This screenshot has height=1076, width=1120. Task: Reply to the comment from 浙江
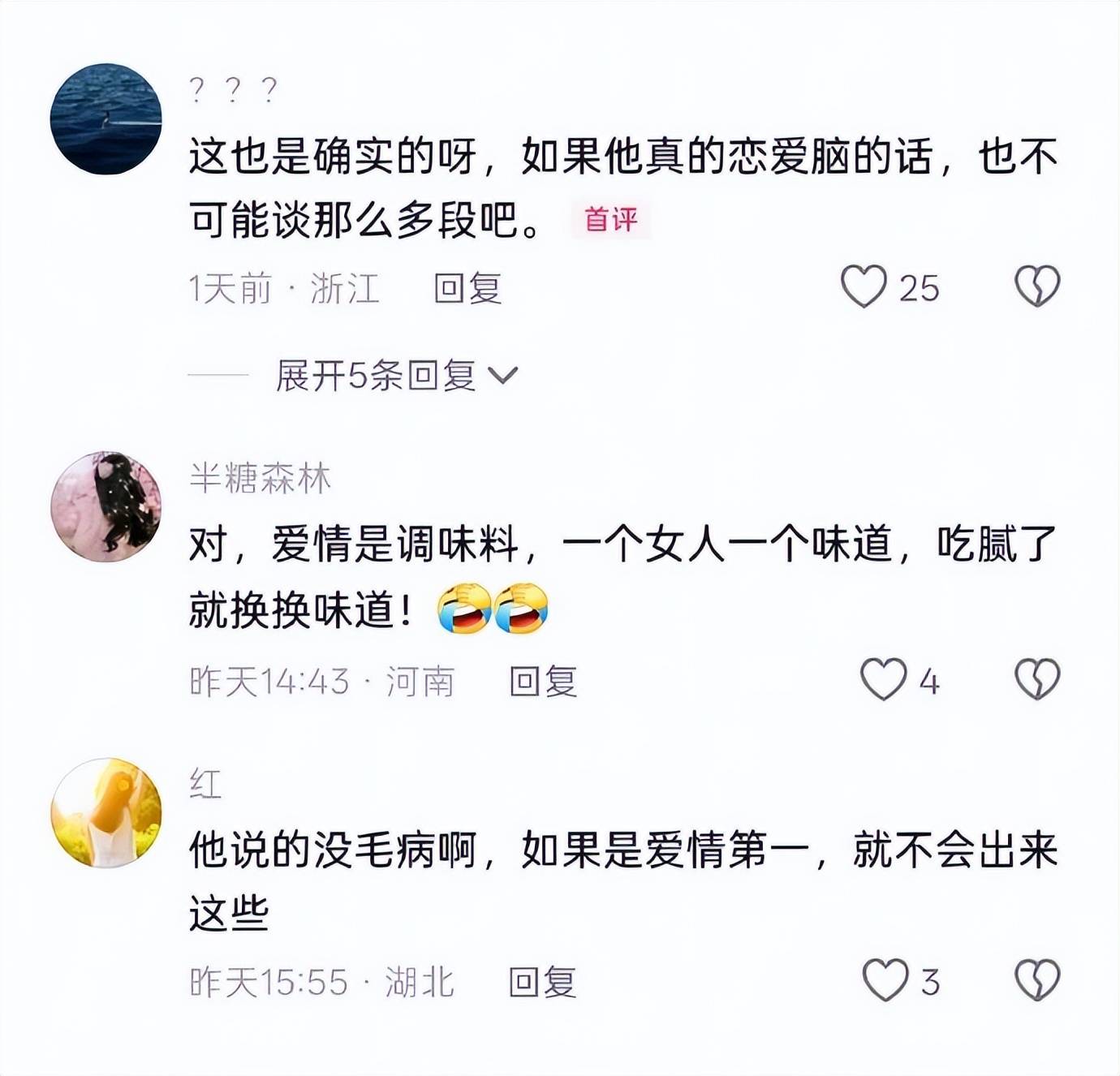coord(468,289)
